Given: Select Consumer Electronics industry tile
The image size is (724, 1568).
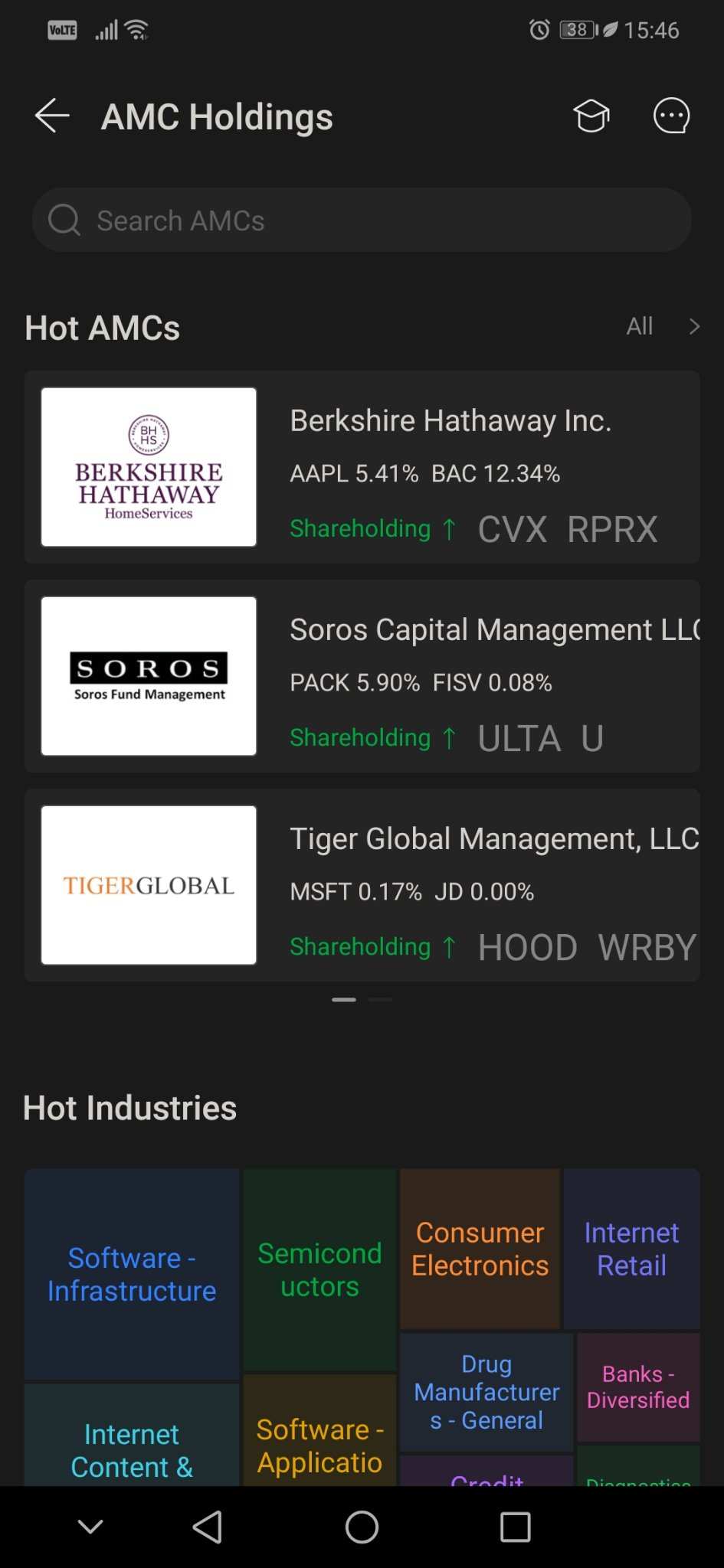Looking at the screenshot, I should [x=480, y=1249].
